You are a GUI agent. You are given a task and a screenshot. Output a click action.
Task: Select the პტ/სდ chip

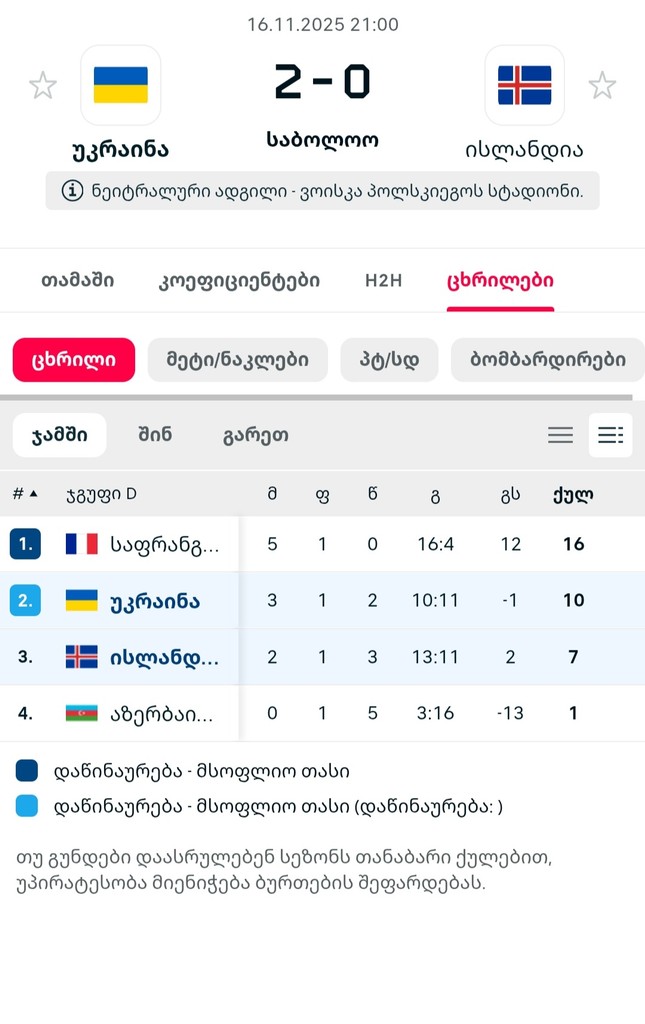389,360
